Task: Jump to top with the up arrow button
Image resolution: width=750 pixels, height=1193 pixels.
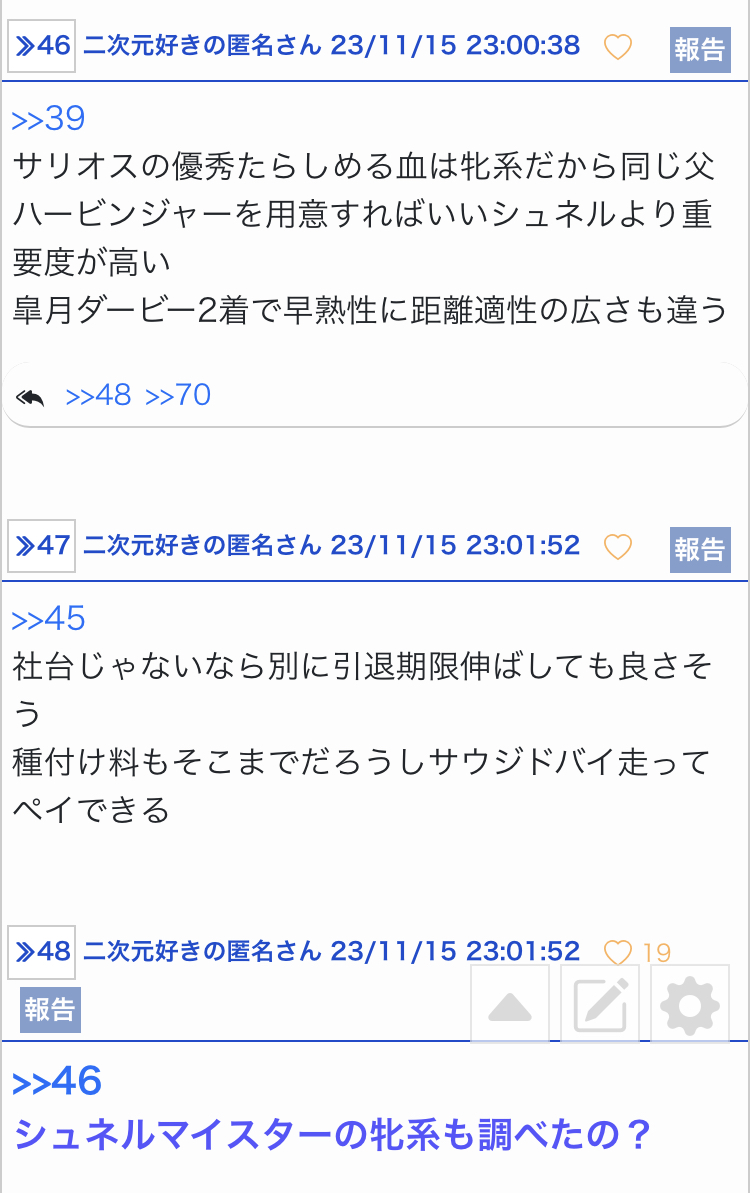Action: point(510,1004)
